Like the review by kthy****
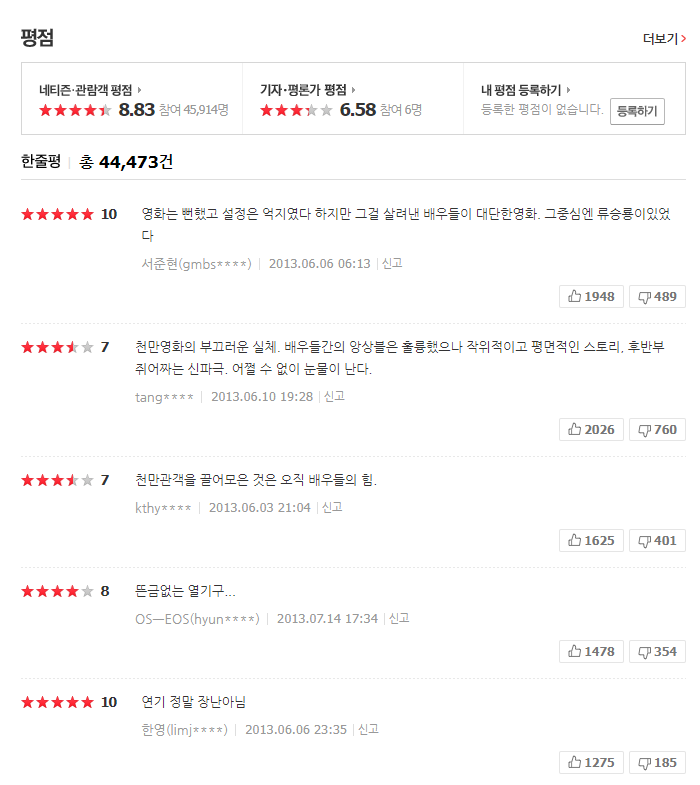Screen dimensions: 700x785 click(592, 540)
